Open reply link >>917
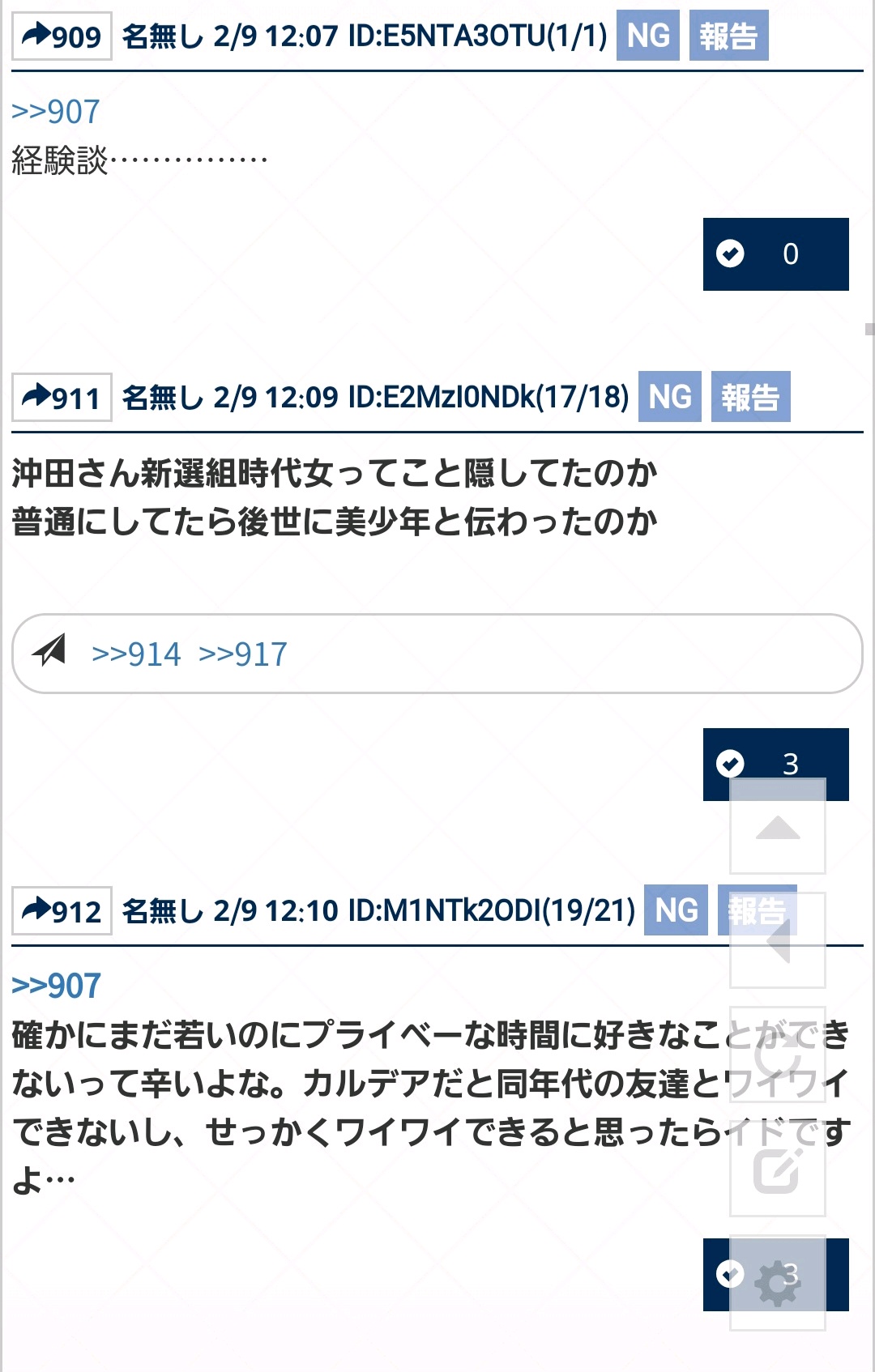 coord(243,654)
